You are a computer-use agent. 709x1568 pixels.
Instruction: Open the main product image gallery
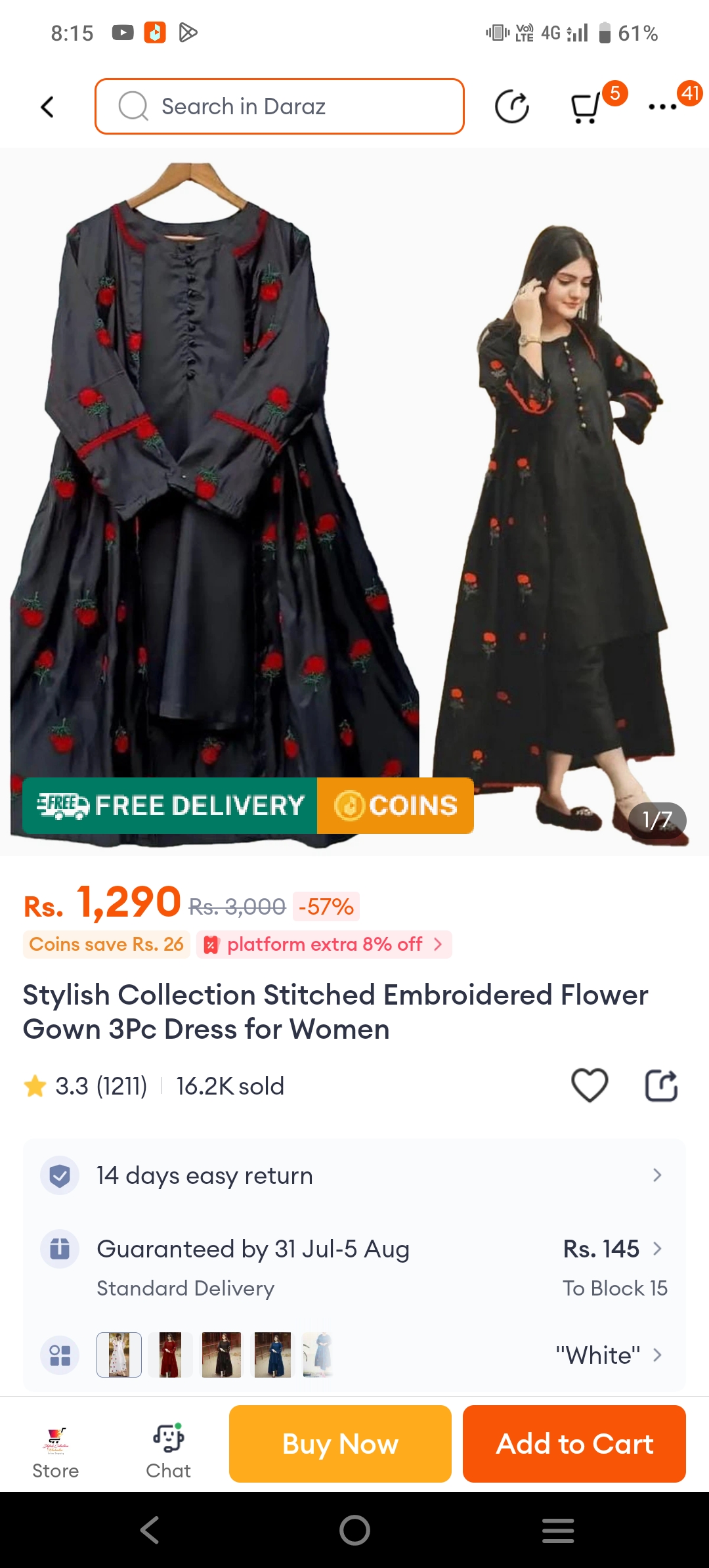[x=354, y=499]
